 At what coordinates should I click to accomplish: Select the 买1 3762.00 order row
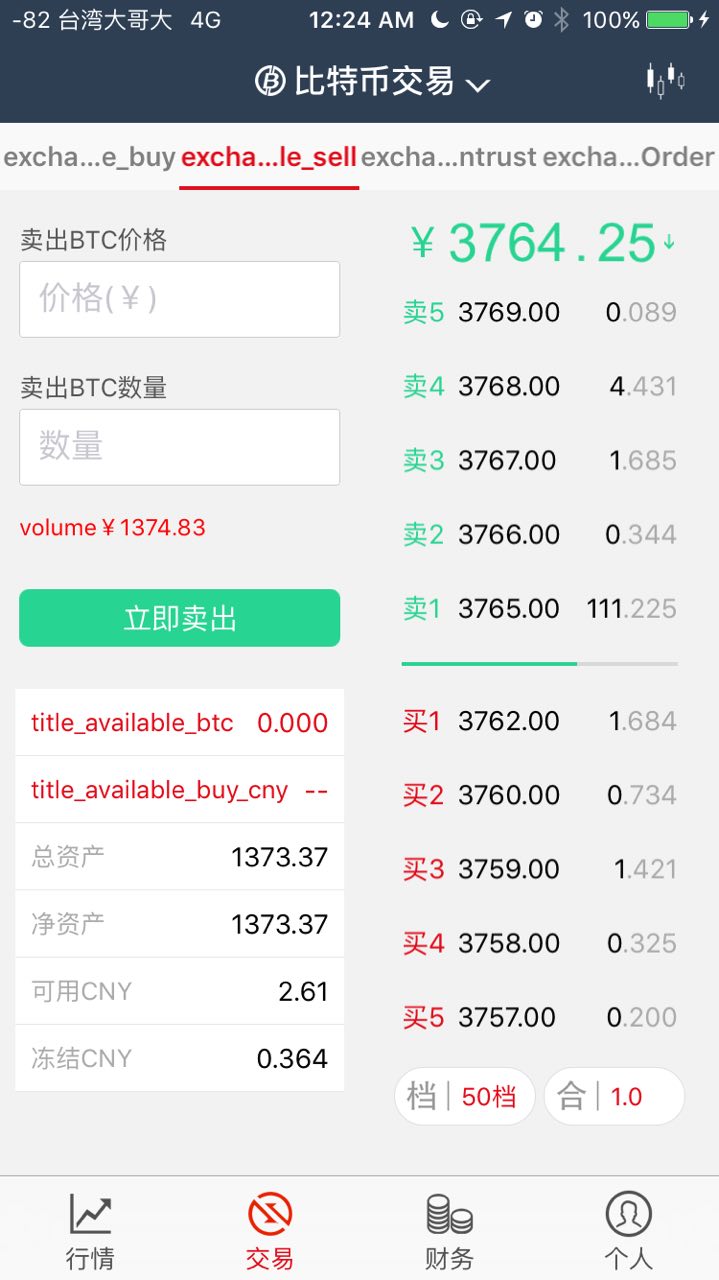540,721
